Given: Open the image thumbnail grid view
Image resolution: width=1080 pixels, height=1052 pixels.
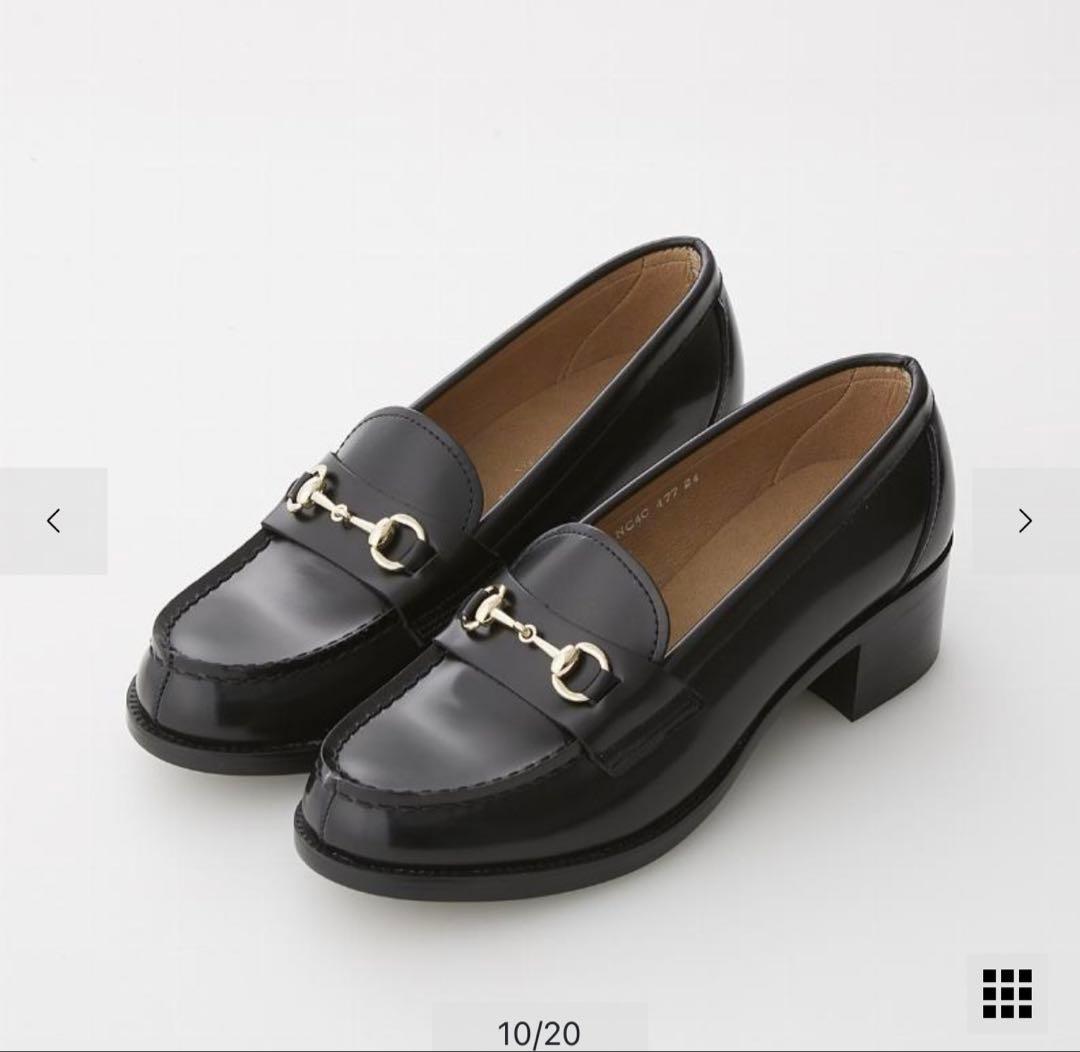Looking at the screenshot, I should click(x=1006, y=993).
